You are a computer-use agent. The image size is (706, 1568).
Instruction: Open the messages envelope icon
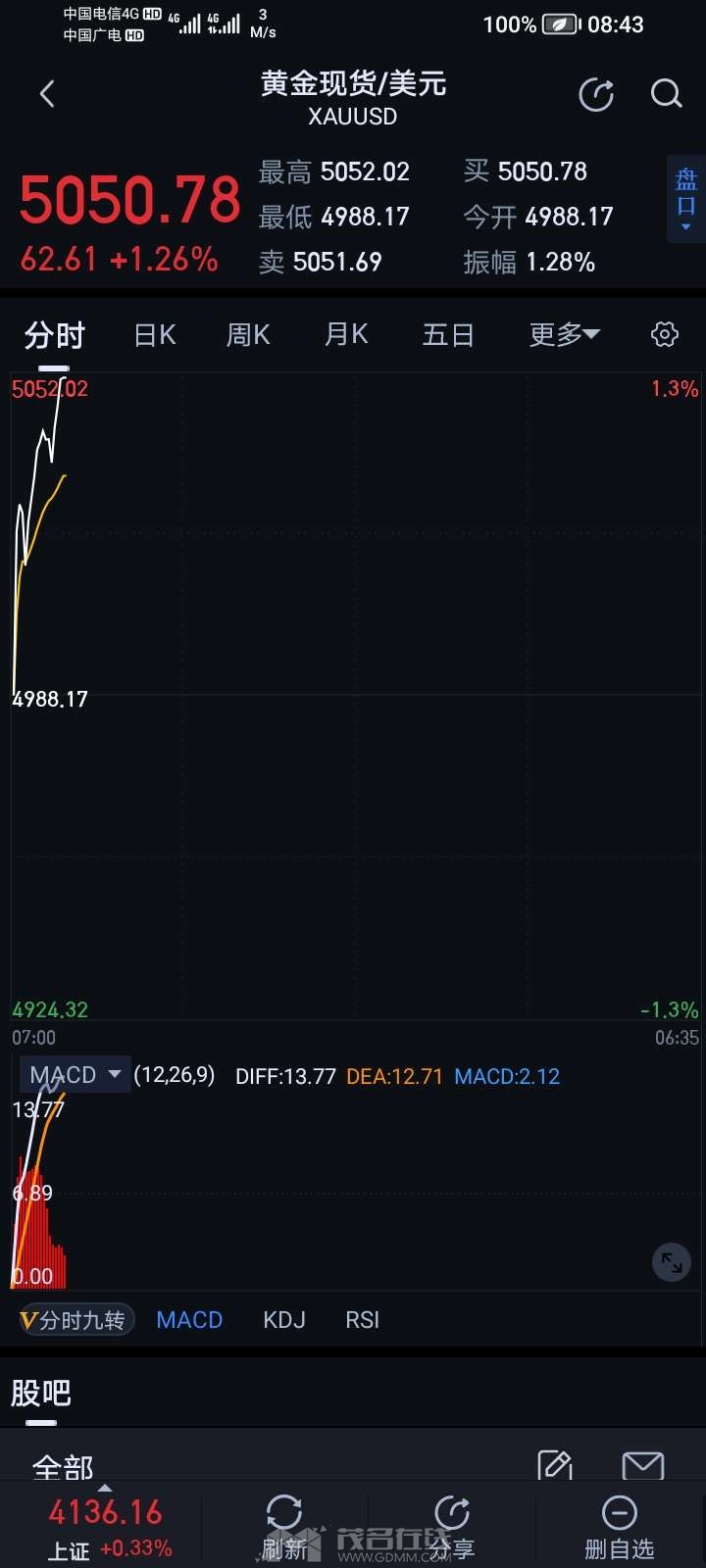pos(643,1465)
